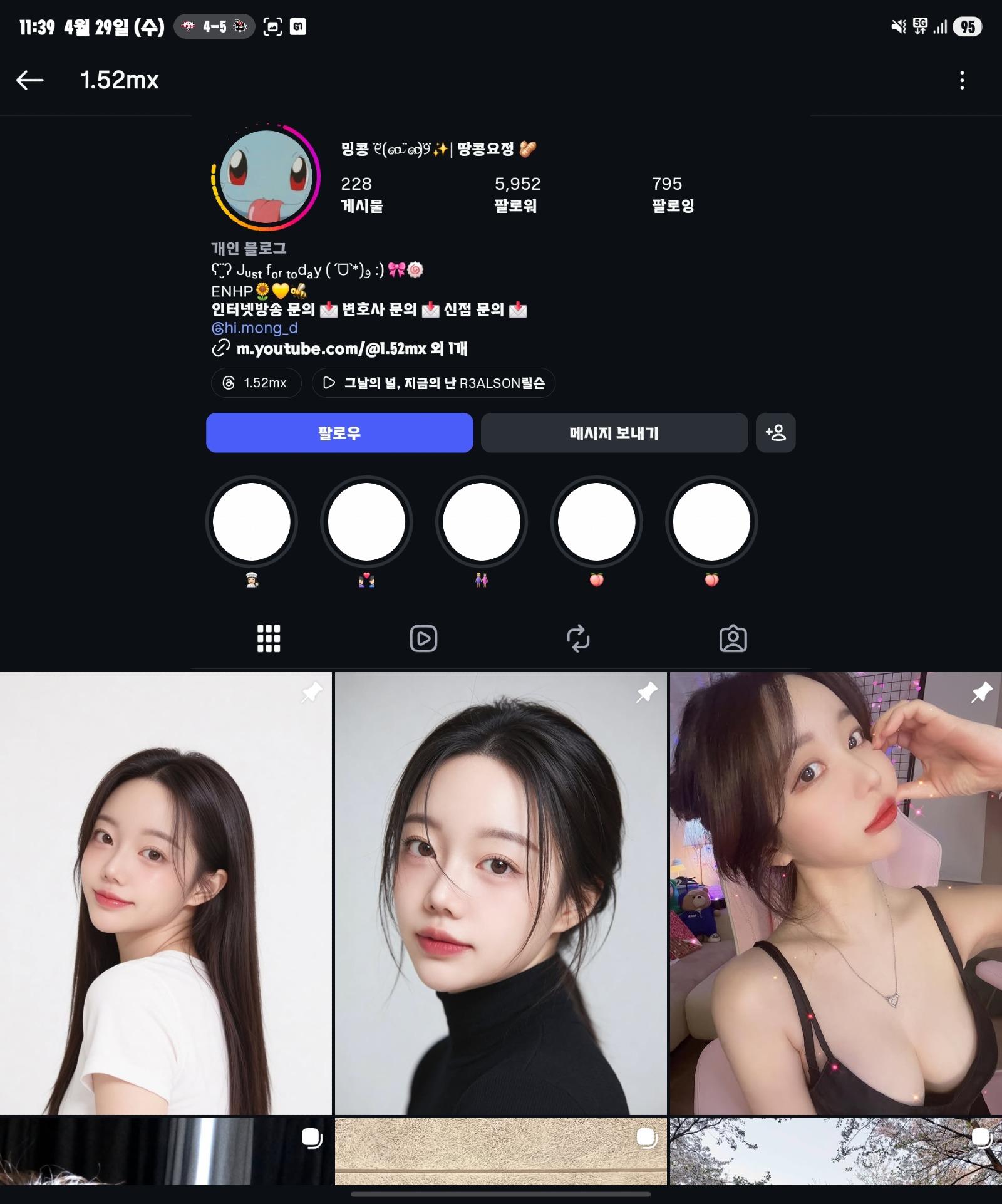Open the repost/remix grid icon
The width and height of the screenshot is (1002, 1204).
pos(579,638)
